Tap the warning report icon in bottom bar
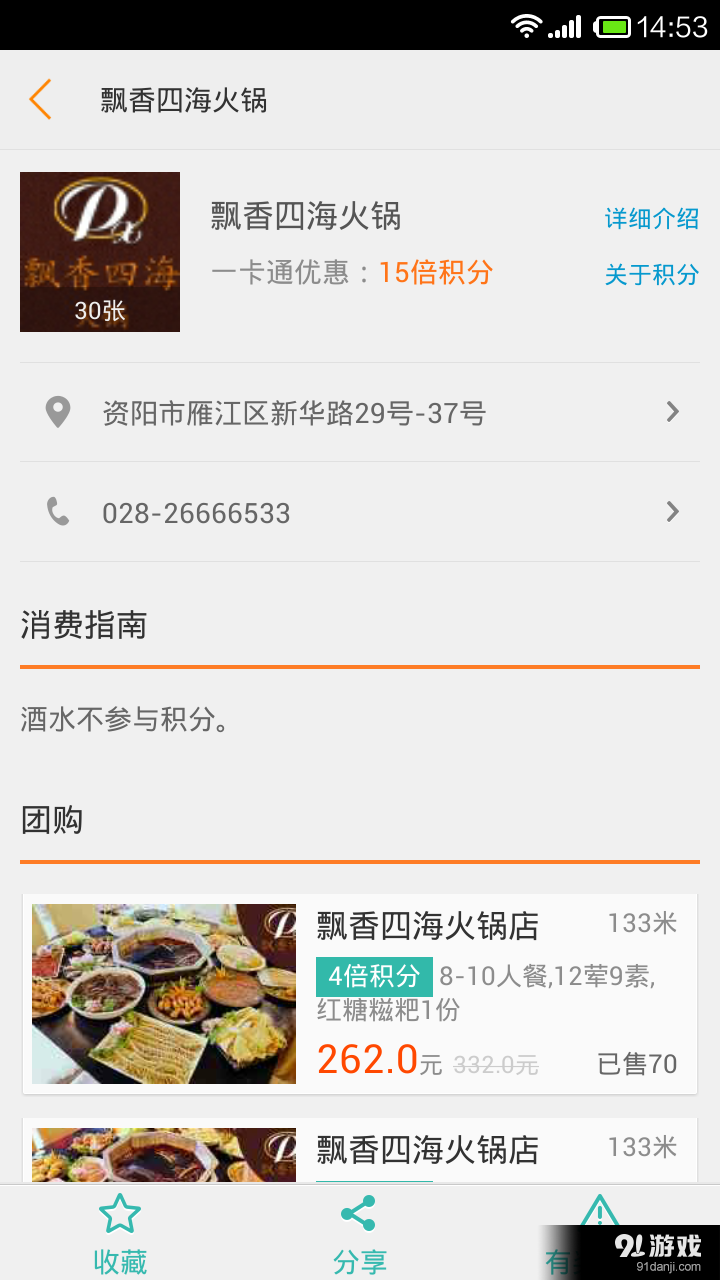Viewport: 720px width, 1280px height. pos(600,1212)
